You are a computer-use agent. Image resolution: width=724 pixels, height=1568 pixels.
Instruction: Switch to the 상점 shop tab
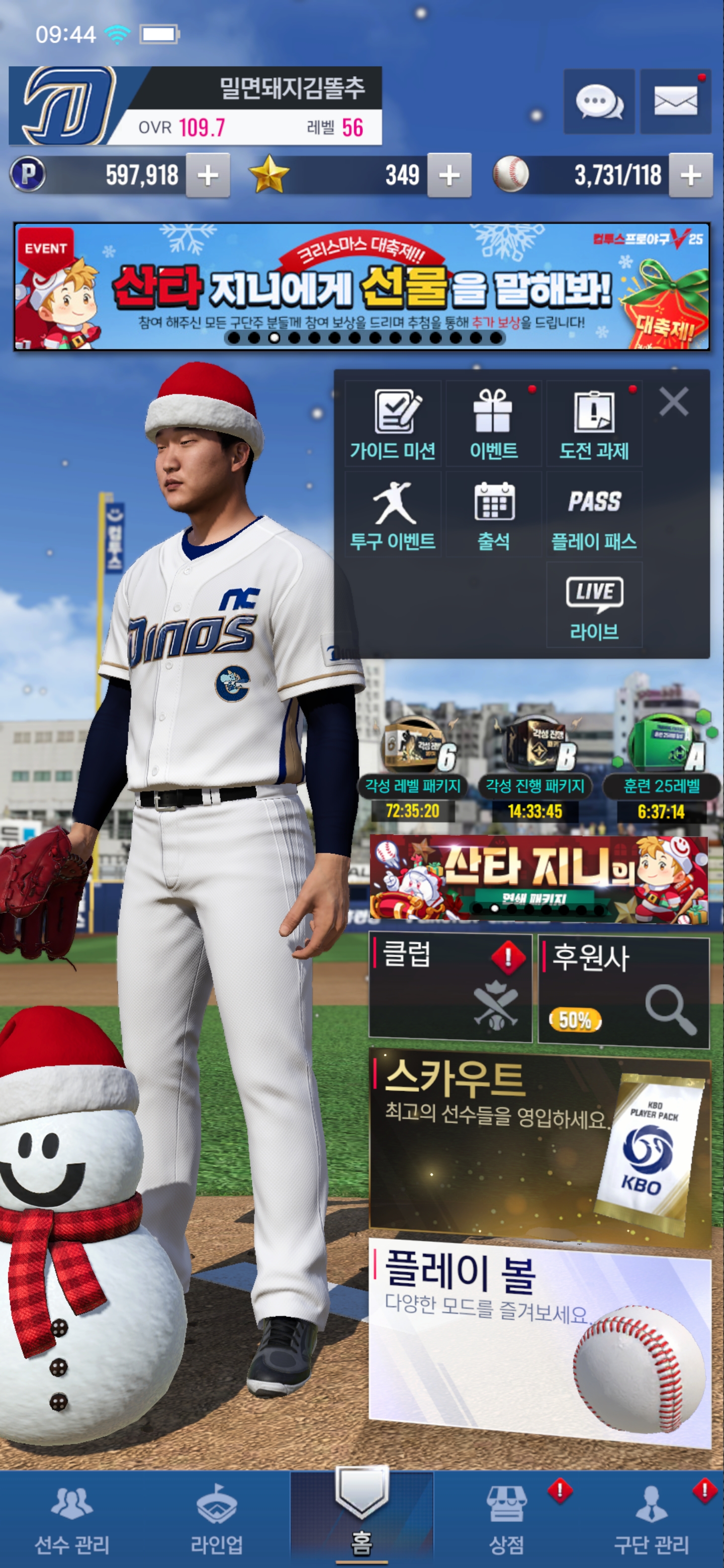click(507, 1519)
